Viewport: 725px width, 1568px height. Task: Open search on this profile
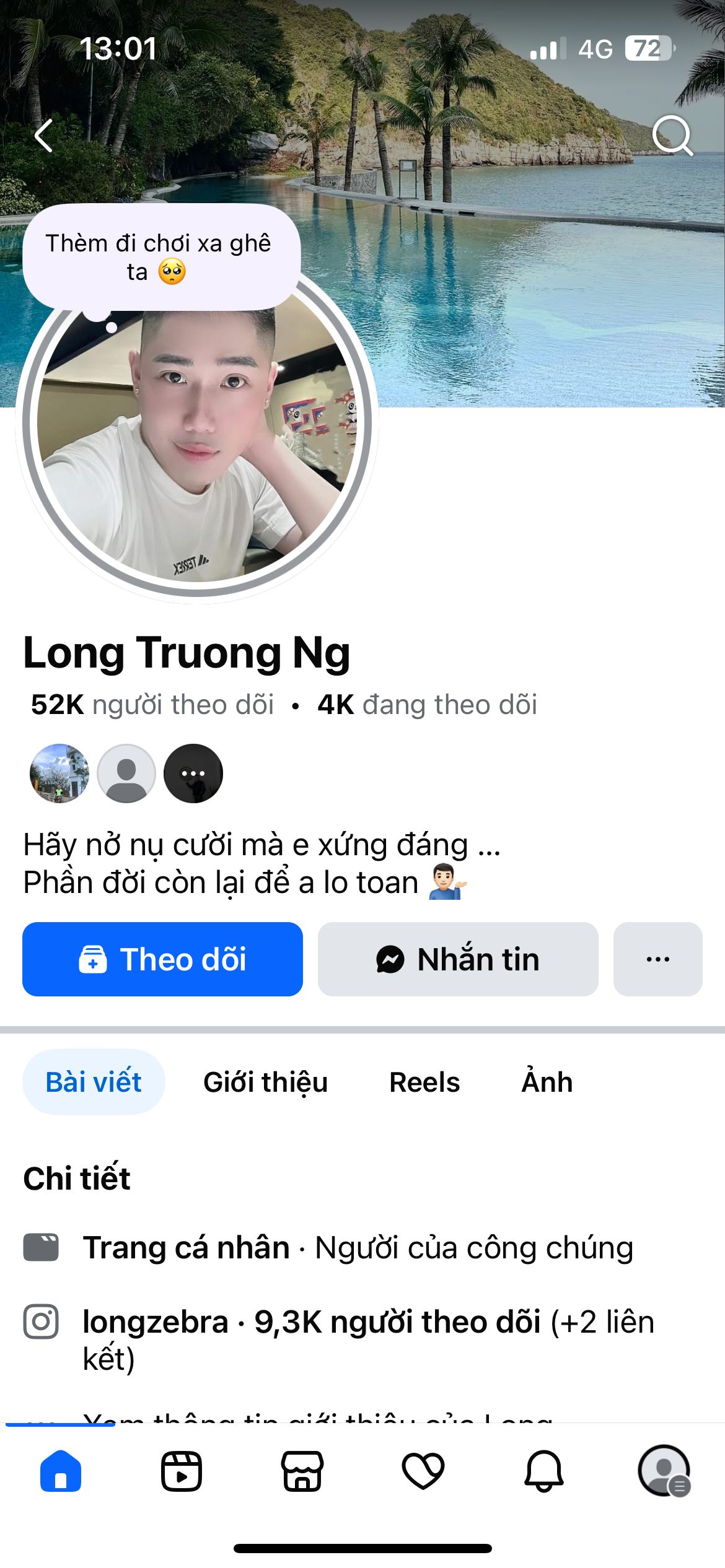672,135
